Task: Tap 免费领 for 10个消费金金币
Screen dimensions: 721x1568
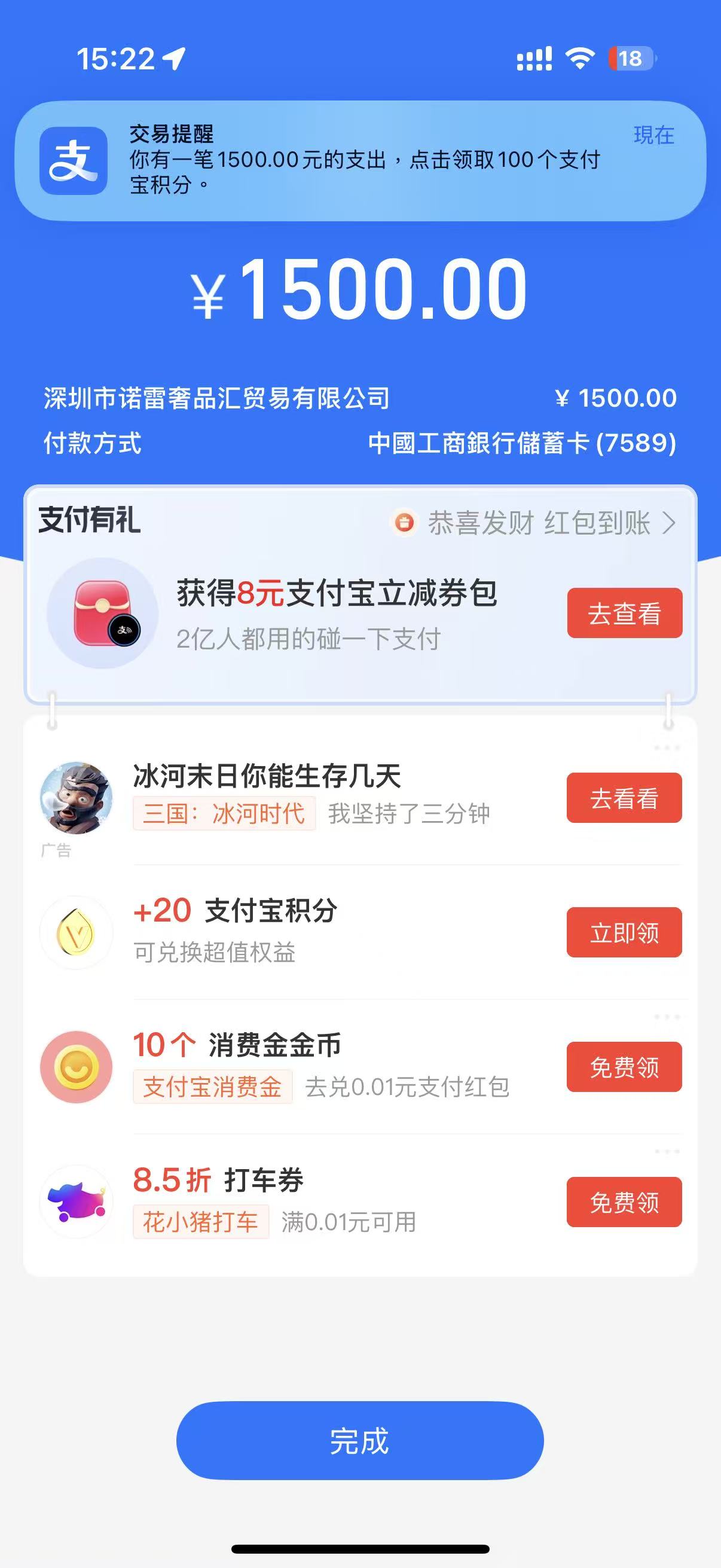Action: [624, 1067]
